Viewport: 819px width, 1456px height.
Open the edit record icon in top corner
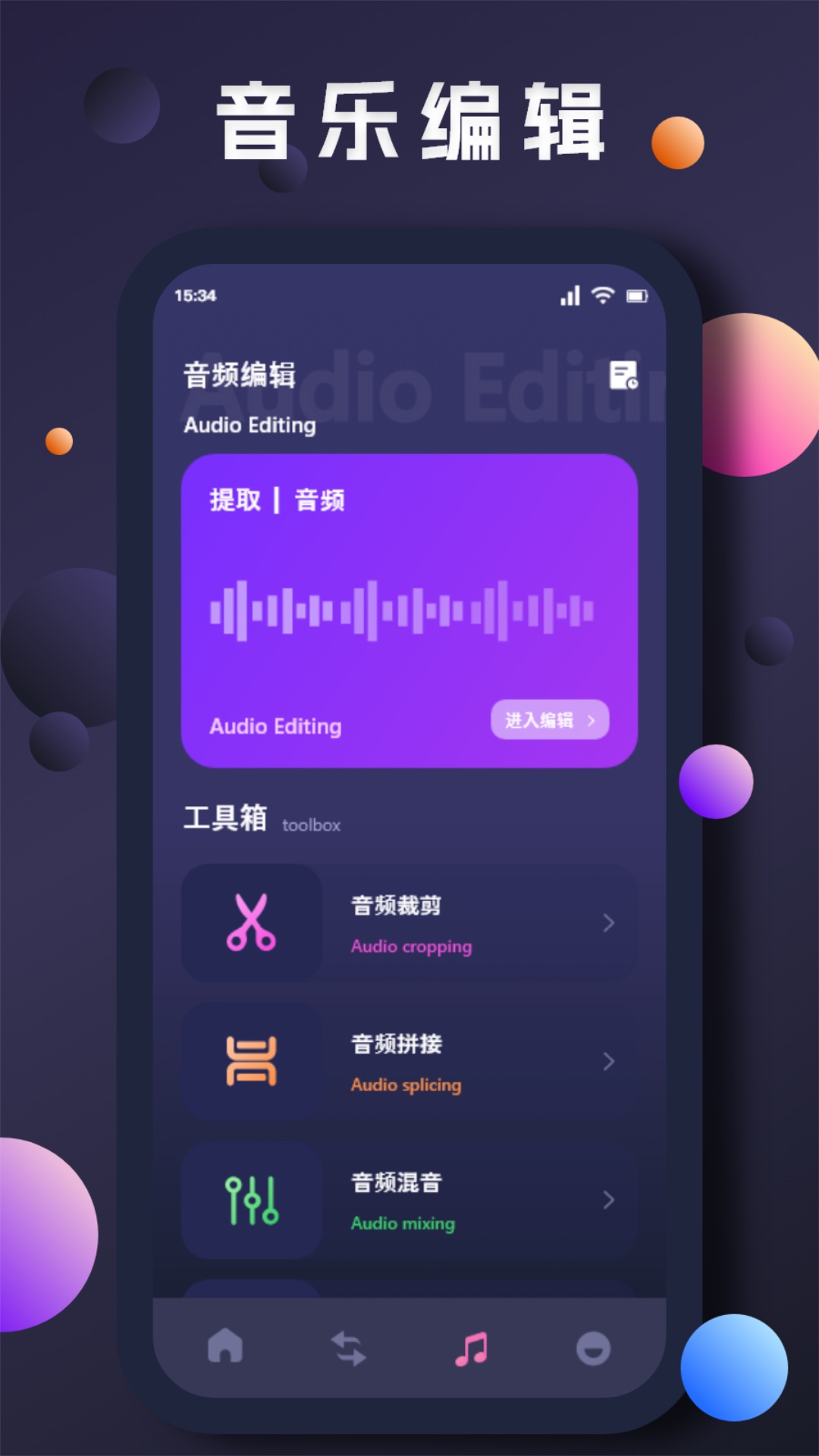click(623, 375)
